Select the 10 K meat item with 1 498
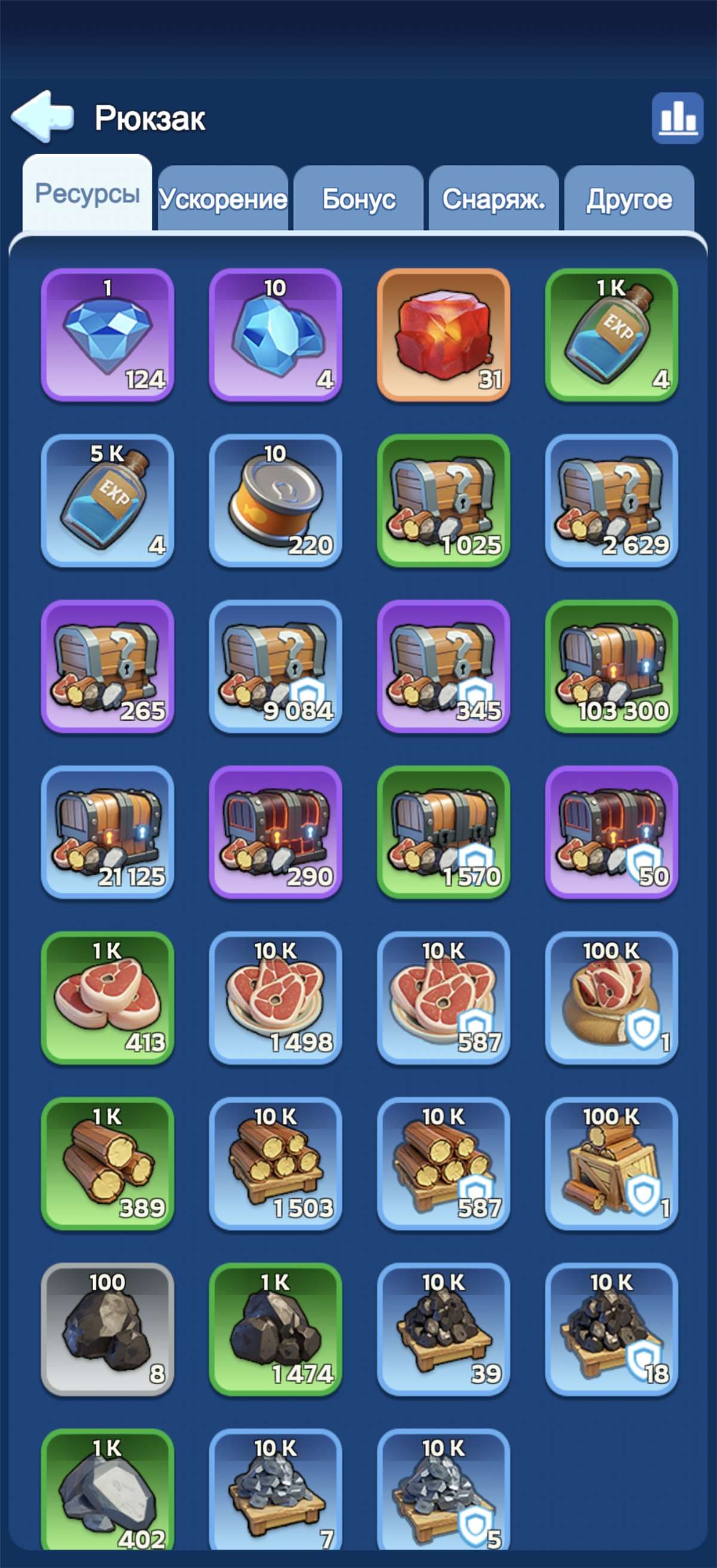This screenshot has height=1568, width=717. (x=275, y=998)
